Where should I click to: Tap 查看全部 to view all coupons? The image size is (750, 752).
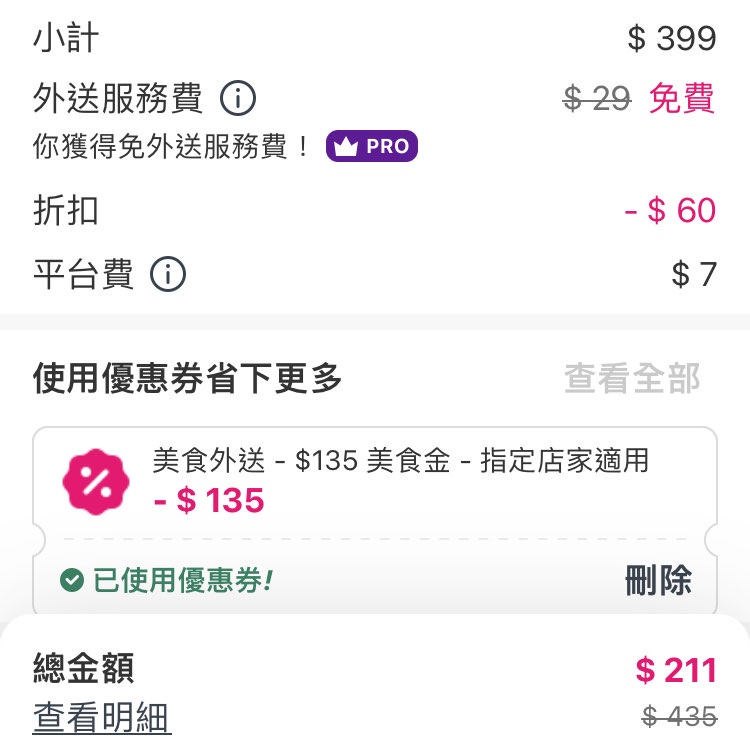(632, 378)
